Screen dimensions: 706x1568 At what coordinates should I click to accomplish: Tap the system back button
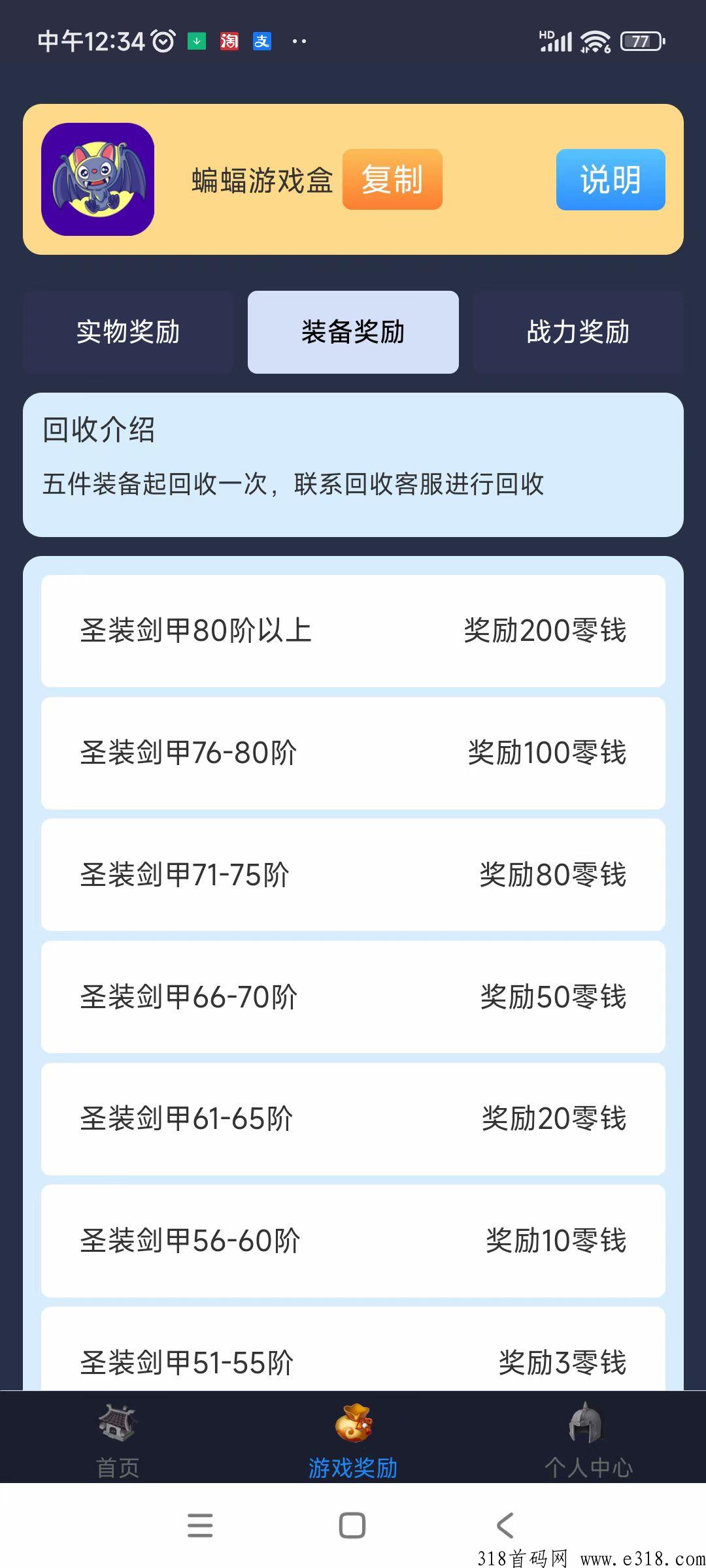click(x=505, y=1526)
